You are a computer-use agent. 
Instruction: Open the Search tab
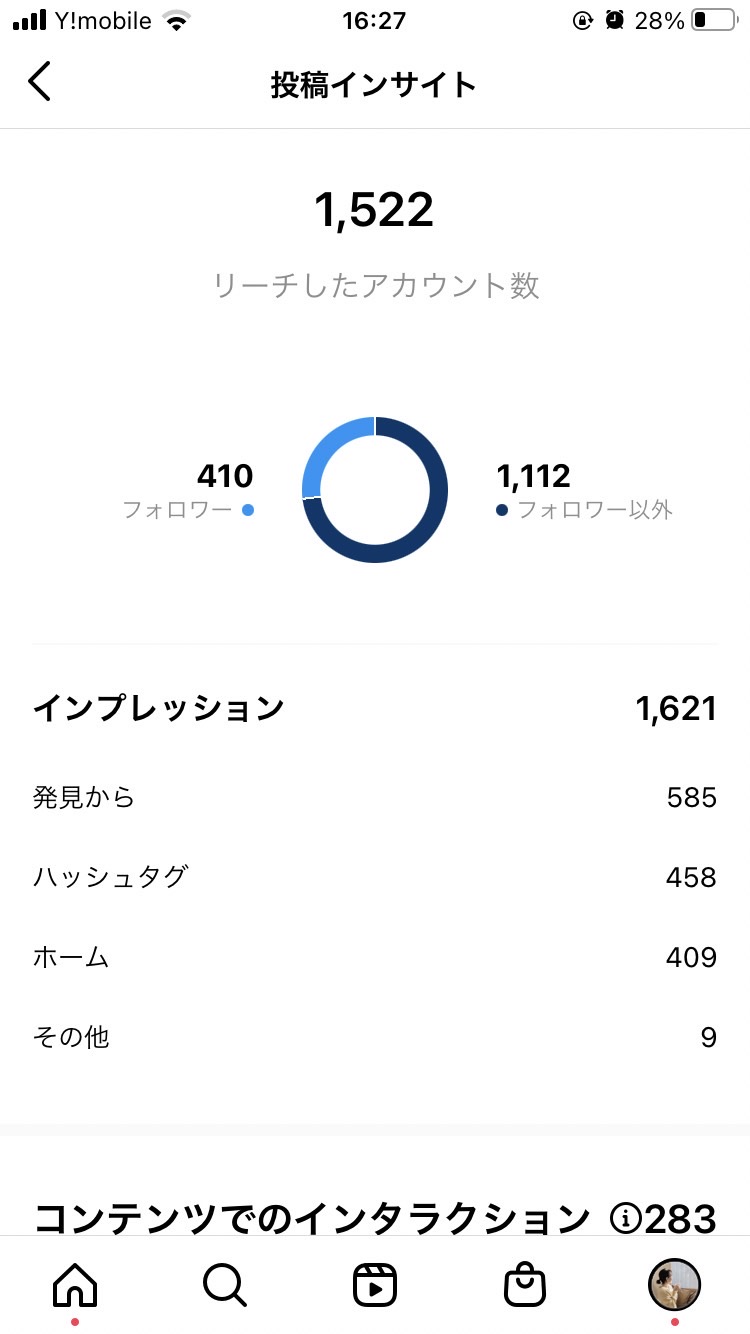coord(225,1284)
